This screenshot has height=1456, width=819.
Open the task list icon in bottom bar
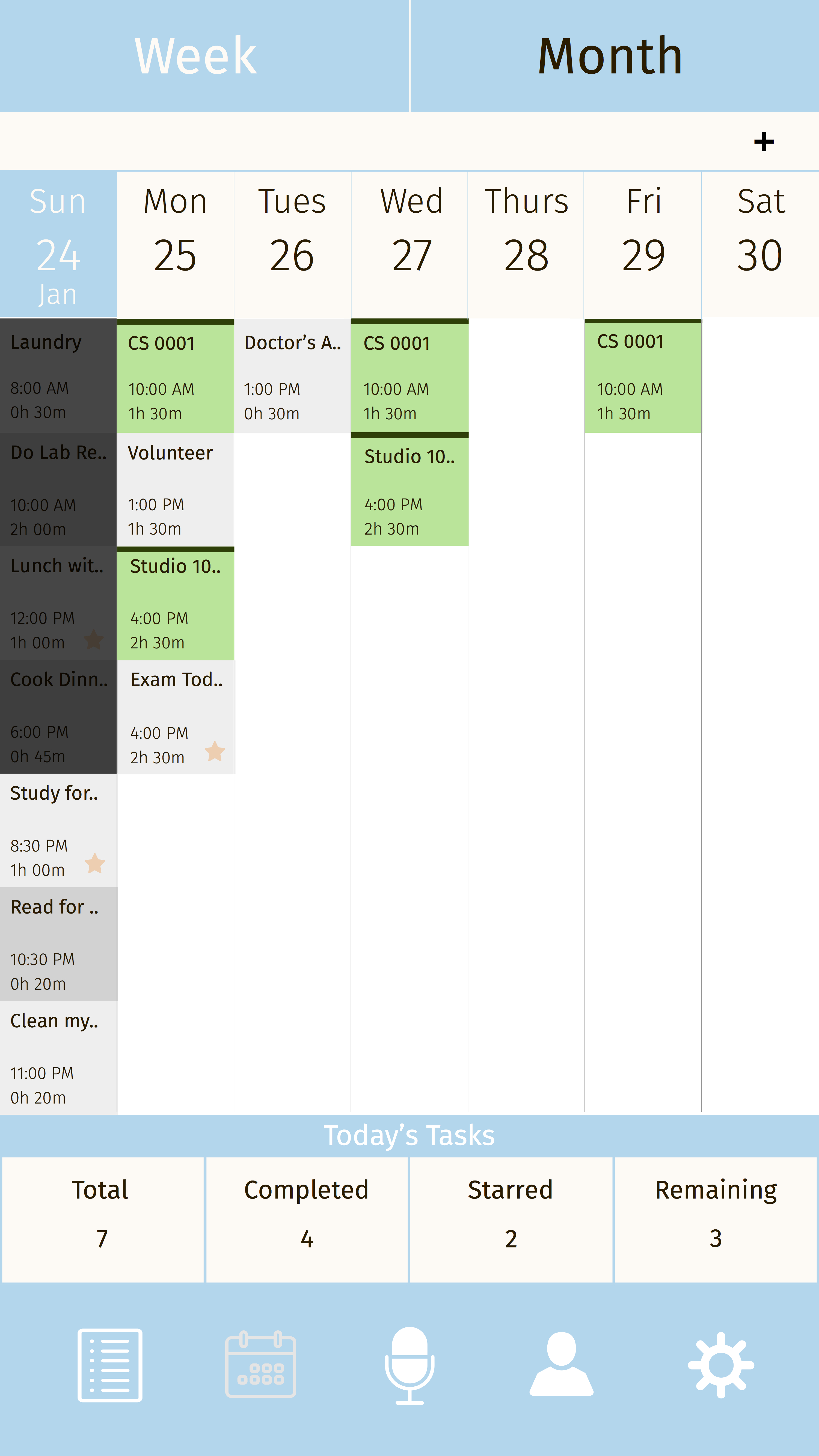coord(110,1365)
